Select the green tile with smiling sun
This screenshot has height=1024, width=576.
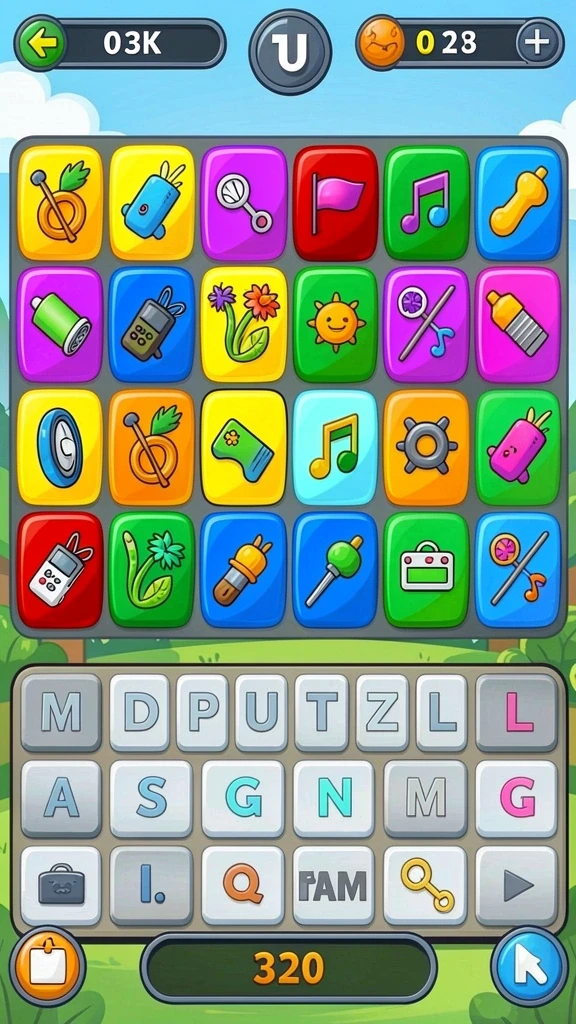pyautogui.click(x=335, y=324)
